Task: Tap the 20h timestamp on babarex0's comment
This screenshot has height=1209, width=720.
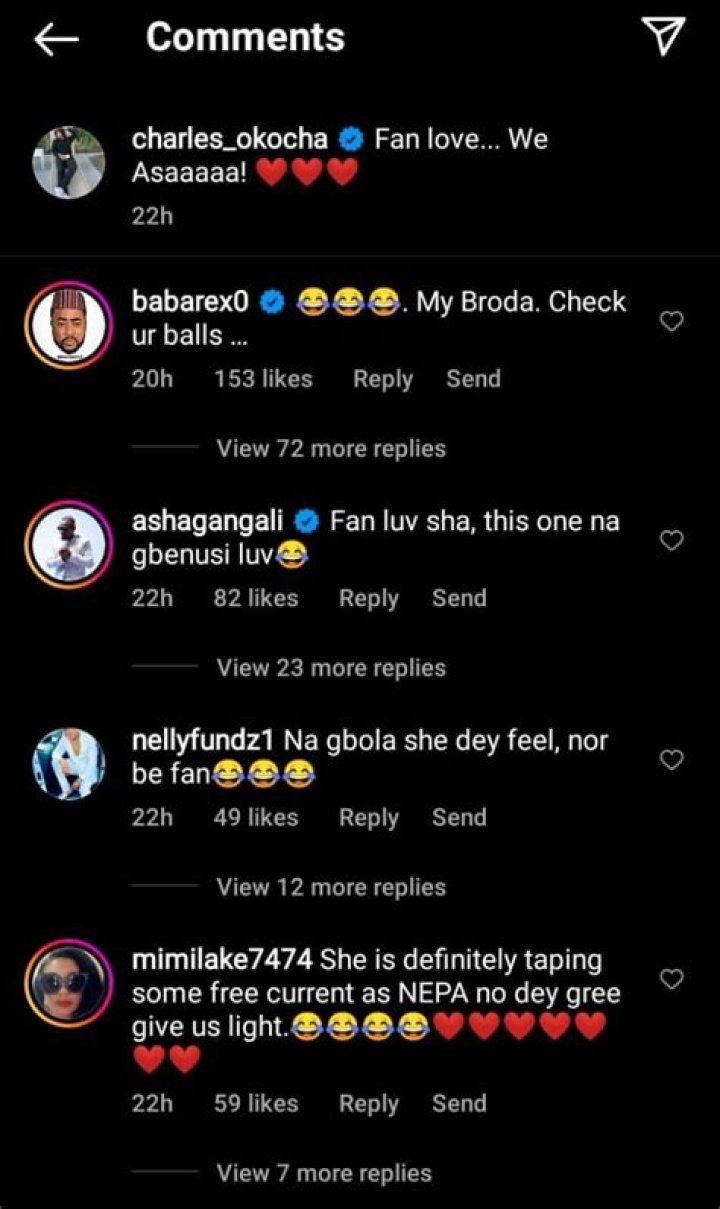Action: coord(152,379)
